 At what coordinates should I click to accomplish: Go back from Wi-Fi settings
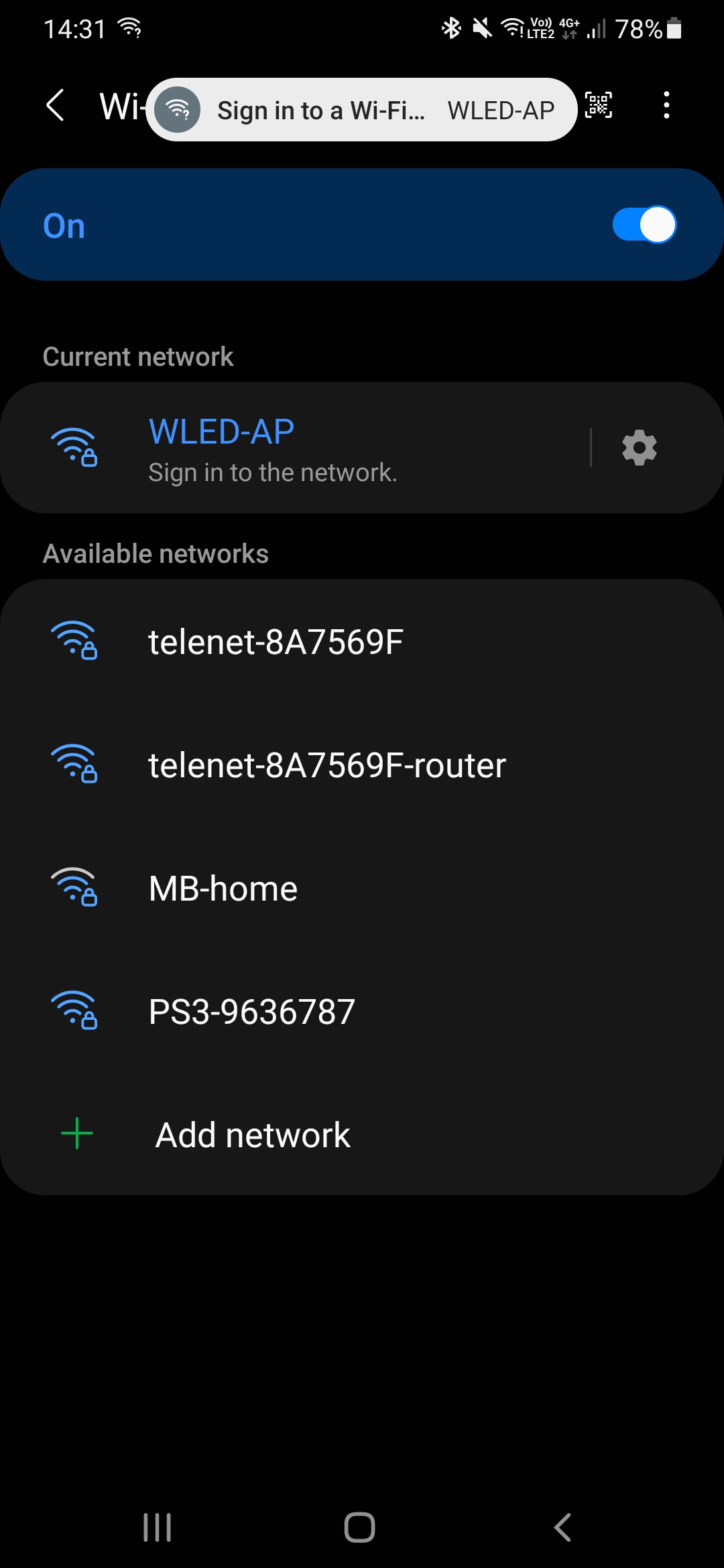click(x=56, y=106)
